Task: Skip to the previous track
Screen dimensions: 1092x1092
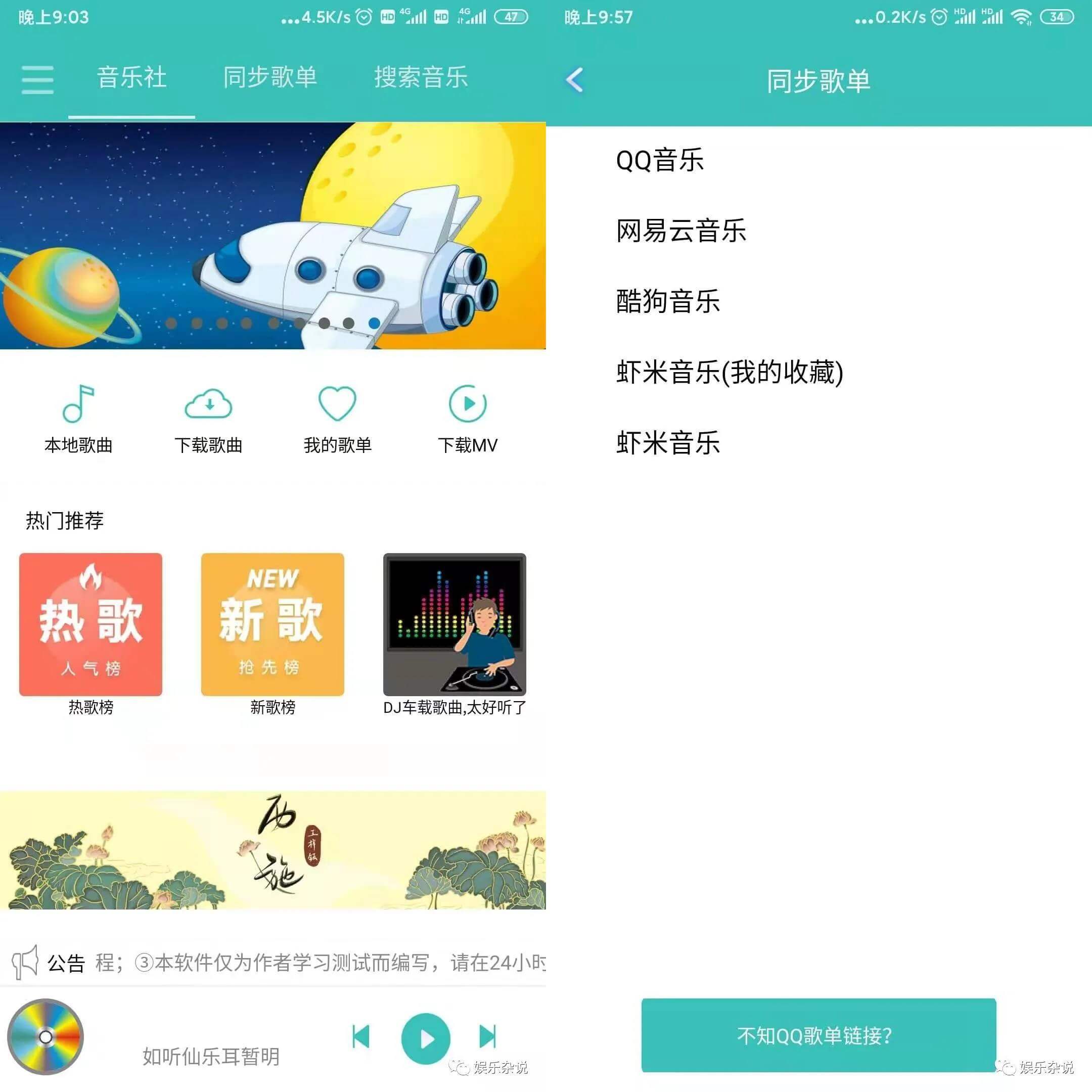Action: 360,1036
